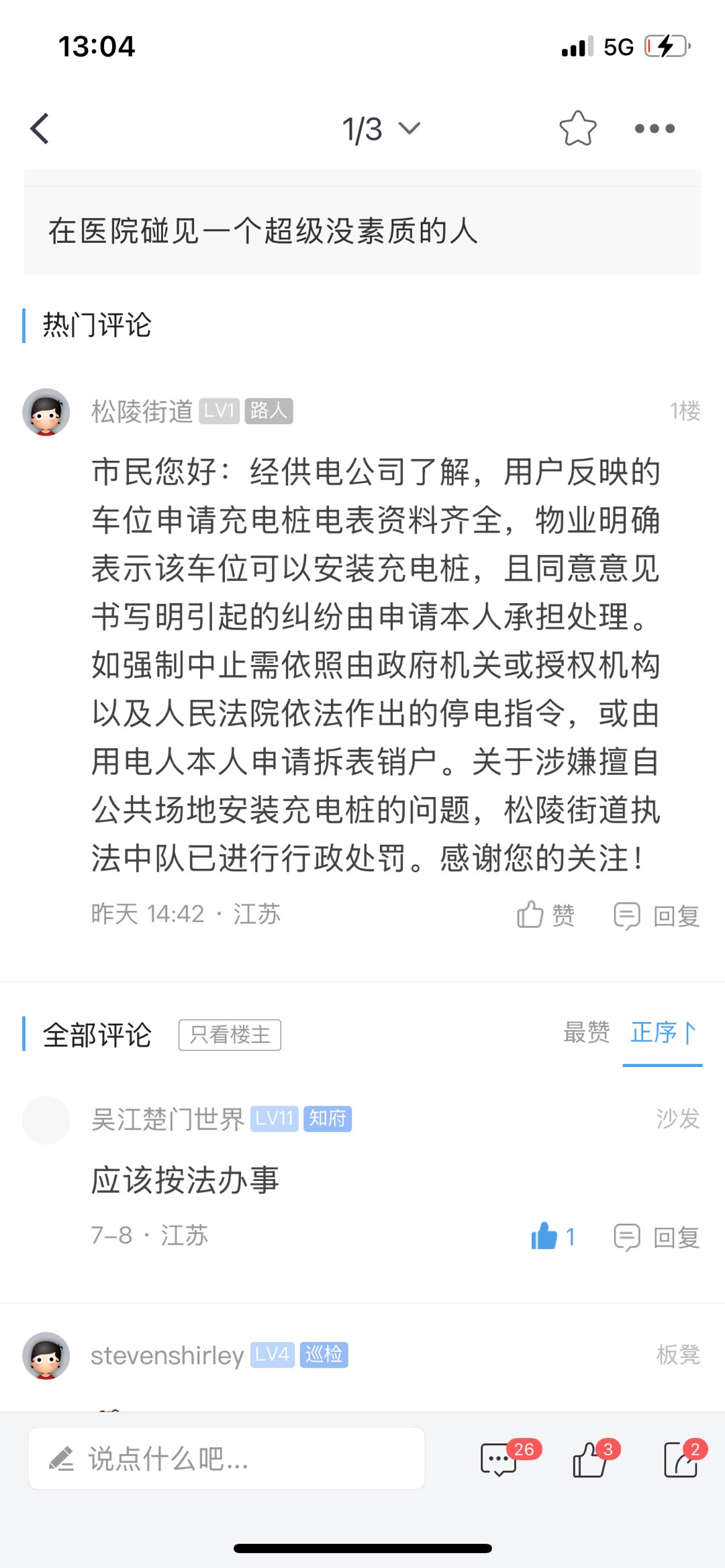Reply to 松陵街道's comment
Image resolution: width=725 pixels, height=1568 pixels.
coord(657,915)
